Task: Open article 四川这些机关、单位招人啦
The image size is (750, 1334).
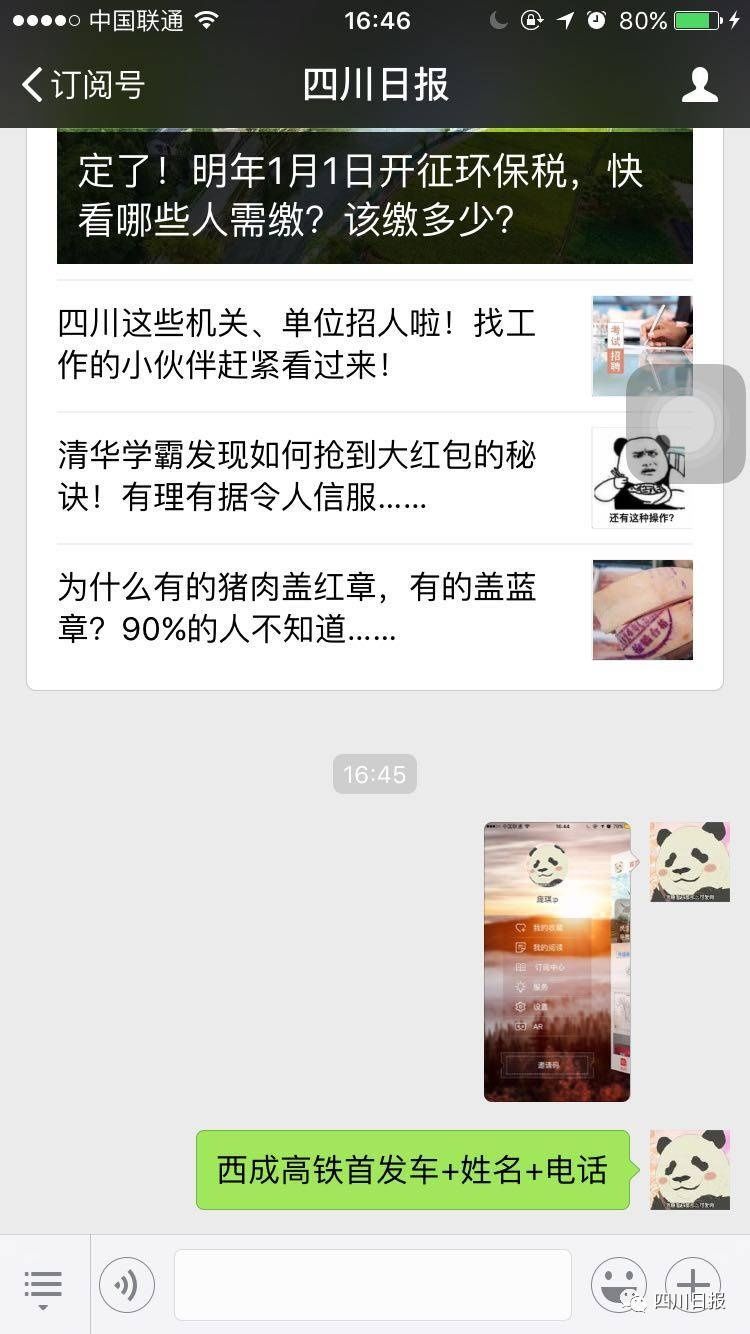Action: coord(375,345)
